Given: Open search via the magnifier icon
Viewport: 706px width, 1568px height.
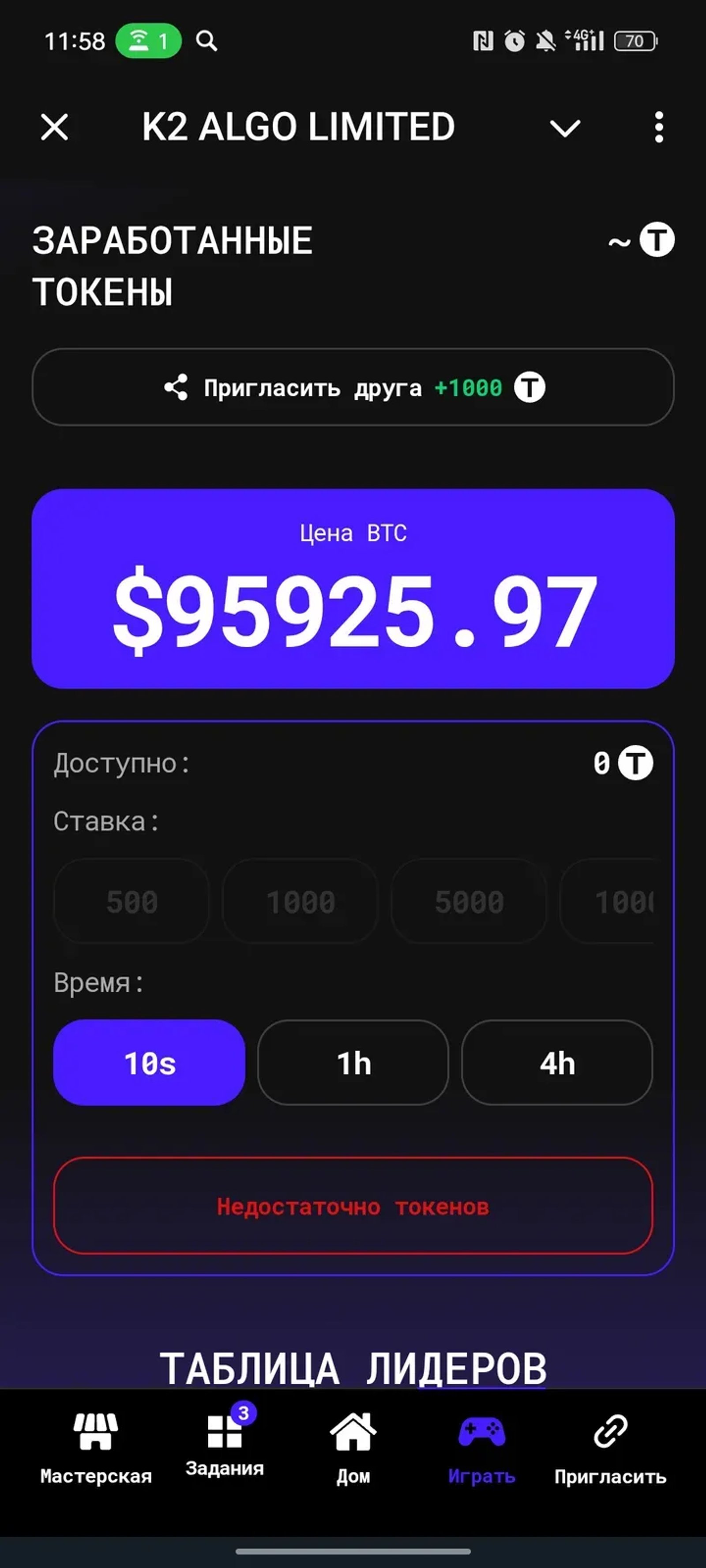Looking at the screenshot, I should click(206, 41).
